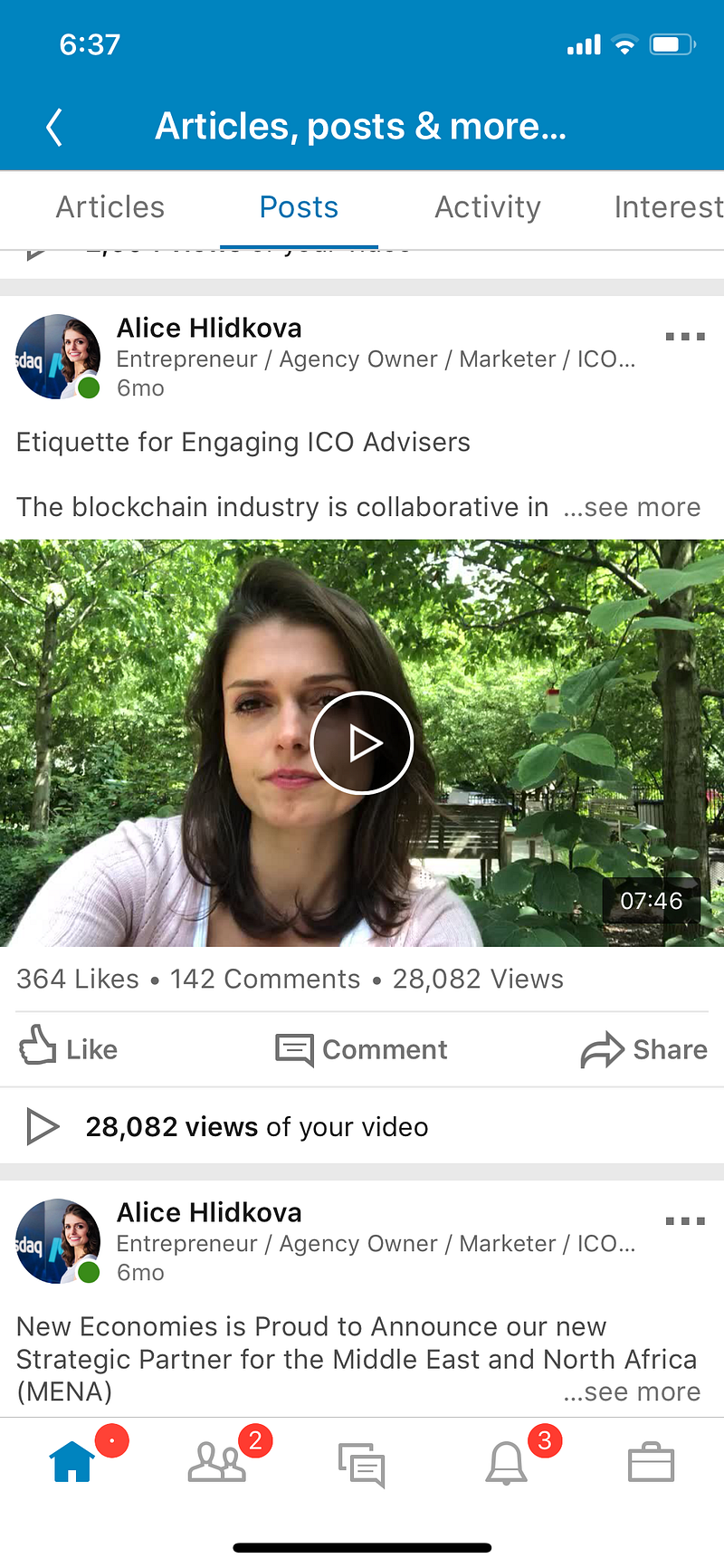This screenshot has height=1568, width=724.
Task: Switch to the Interests tab
Action: (x=668, y=207)
